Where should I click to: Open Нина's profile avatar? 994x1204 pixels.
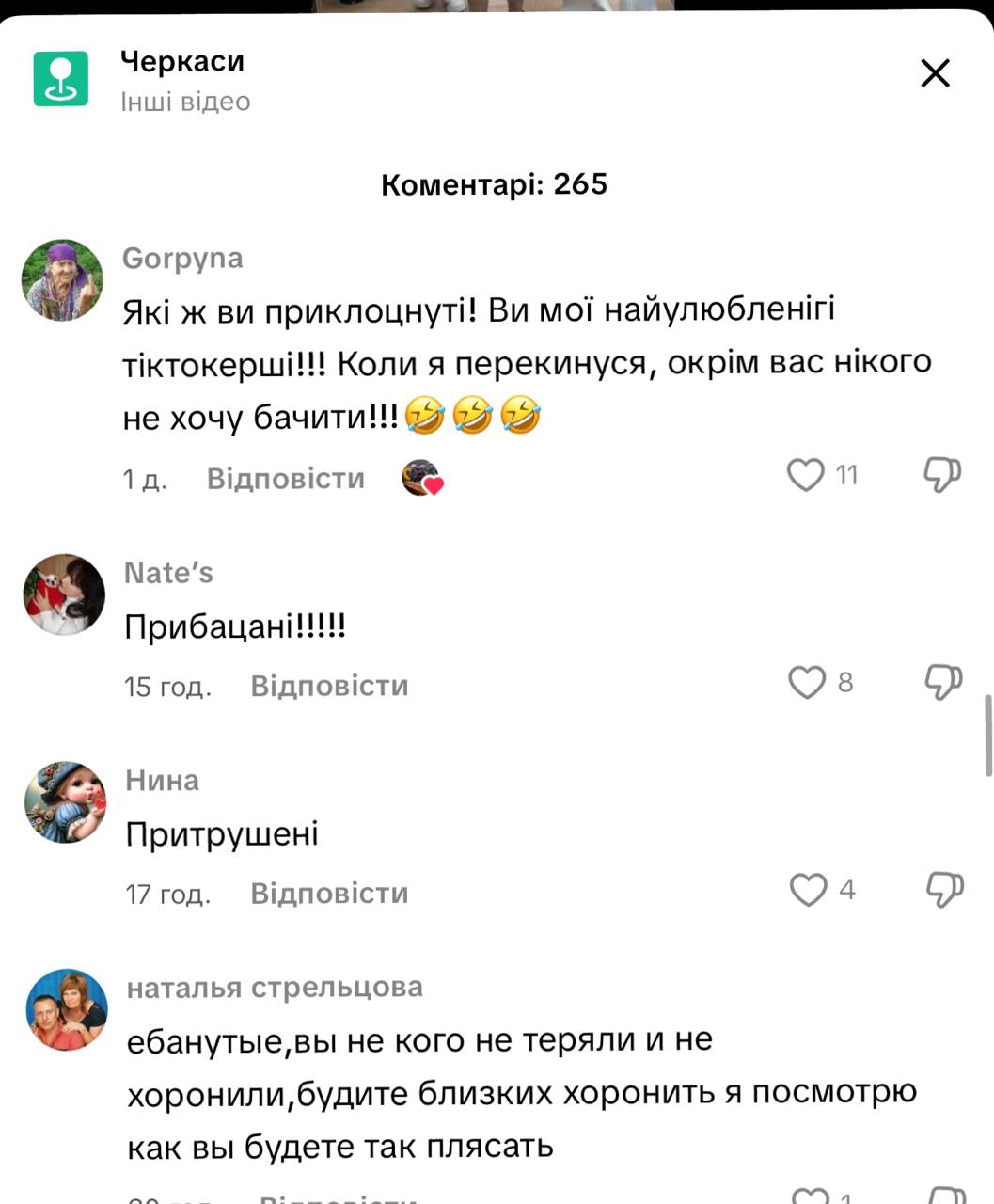pyautogui.click(x=65, y=802)
